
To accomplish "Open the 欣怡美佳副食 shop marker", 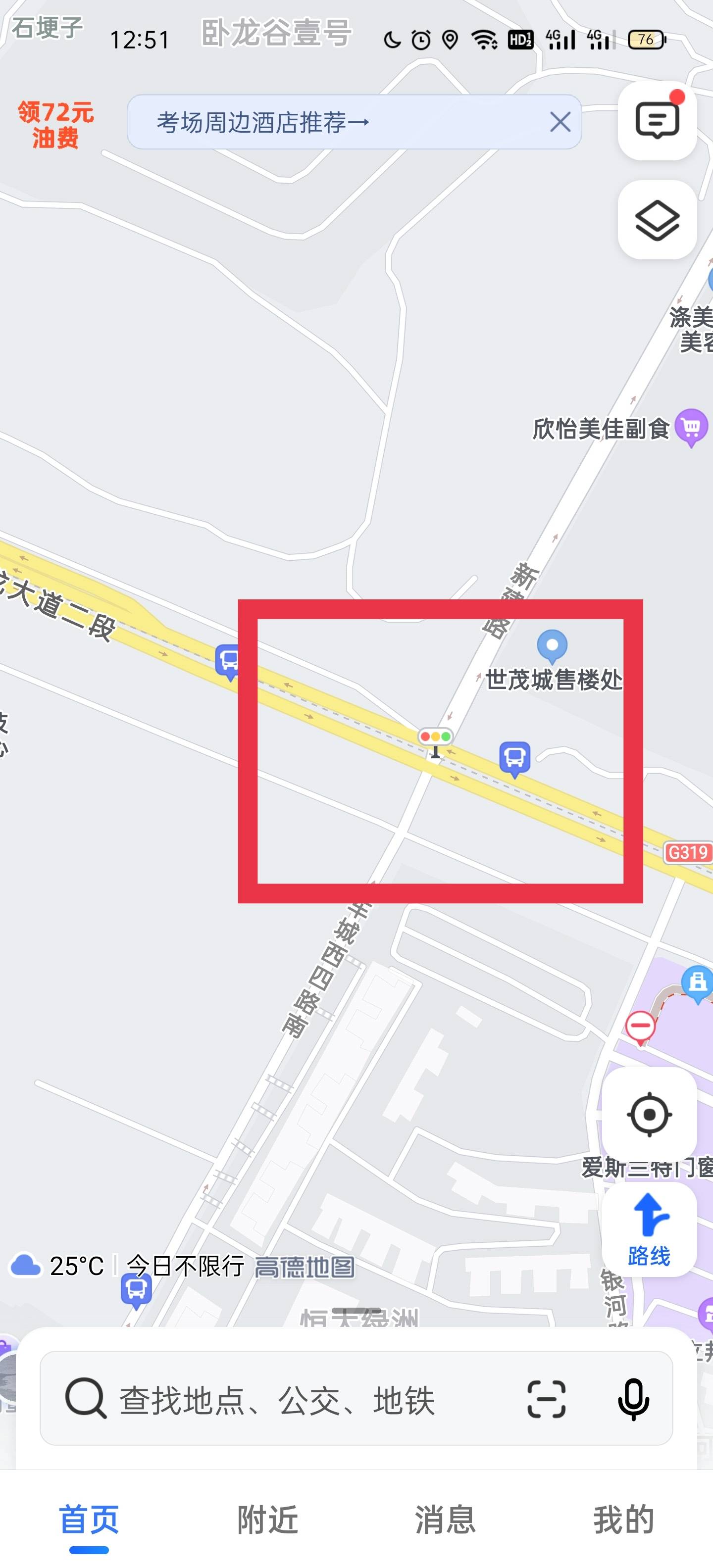I will point(691,427).
